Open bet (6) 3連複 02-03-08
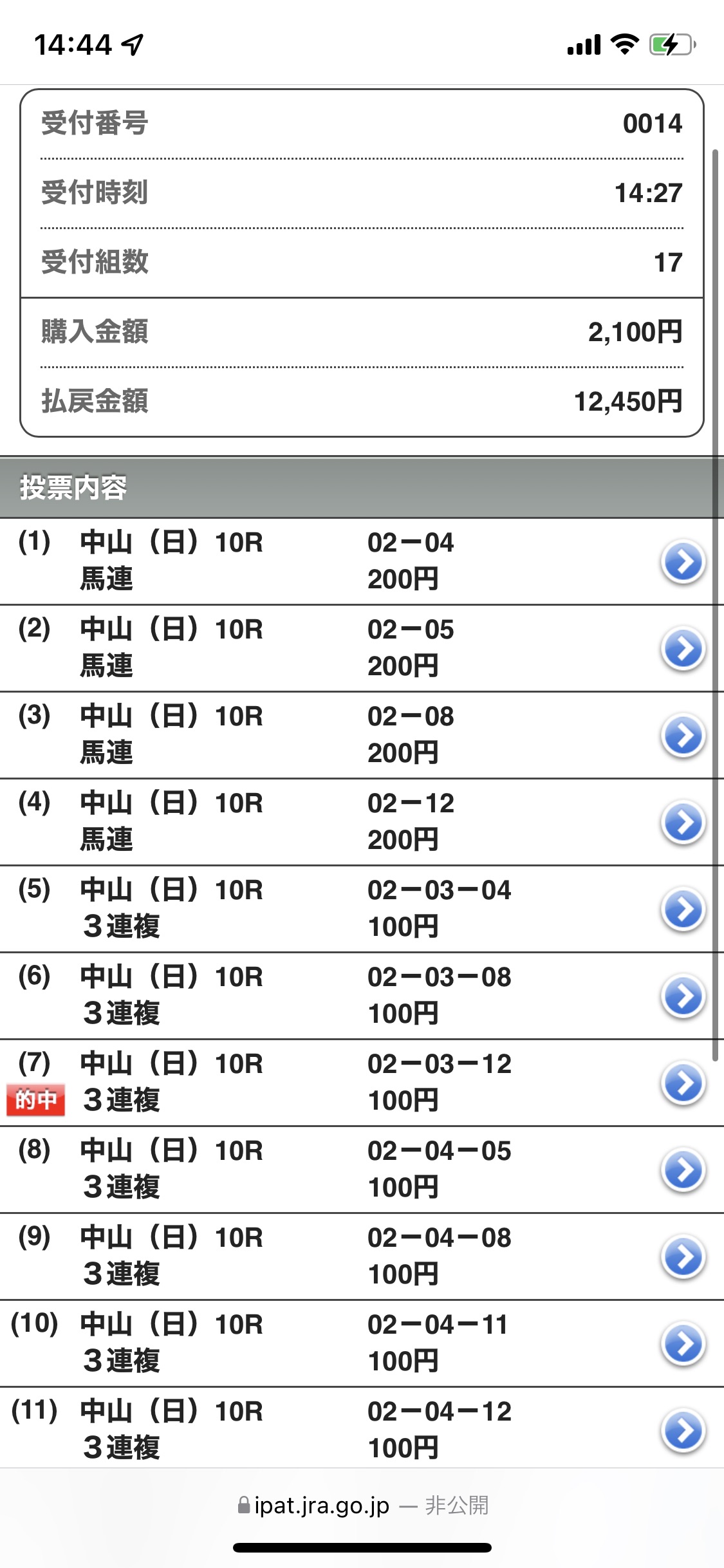Viewport: 724px width, 1568px height. pyautogui.click(x=683, y=996)
